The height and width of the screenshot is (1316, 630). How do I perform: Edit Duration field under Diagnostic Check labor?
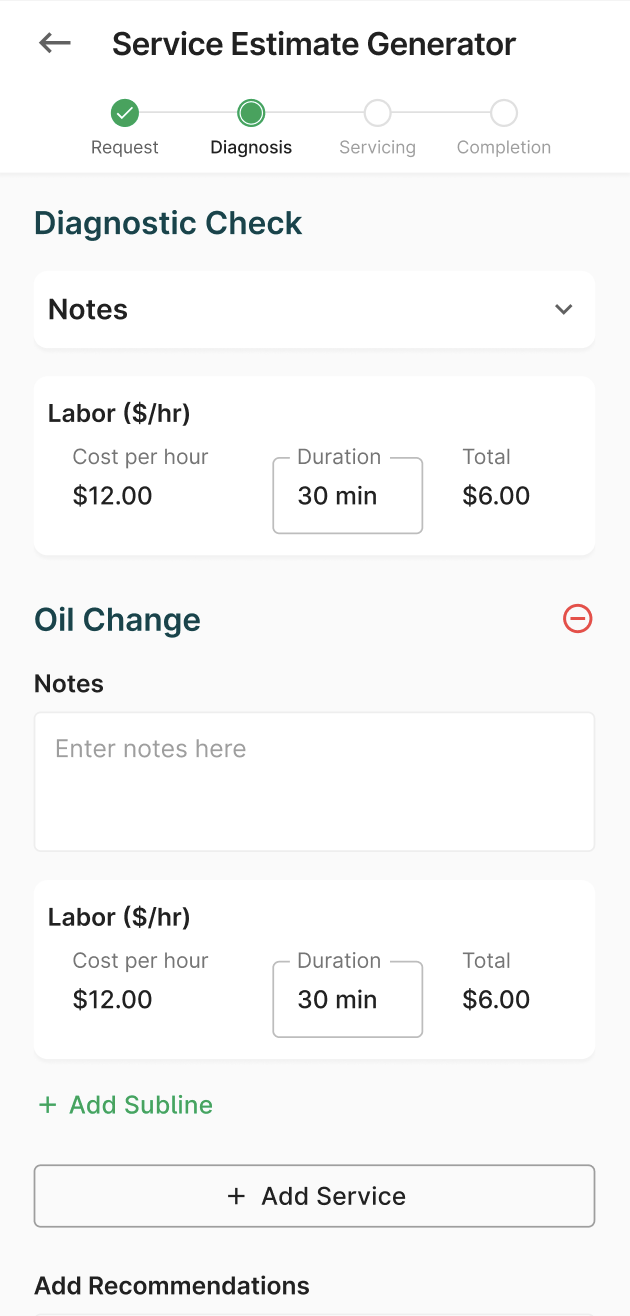(347, 495)
